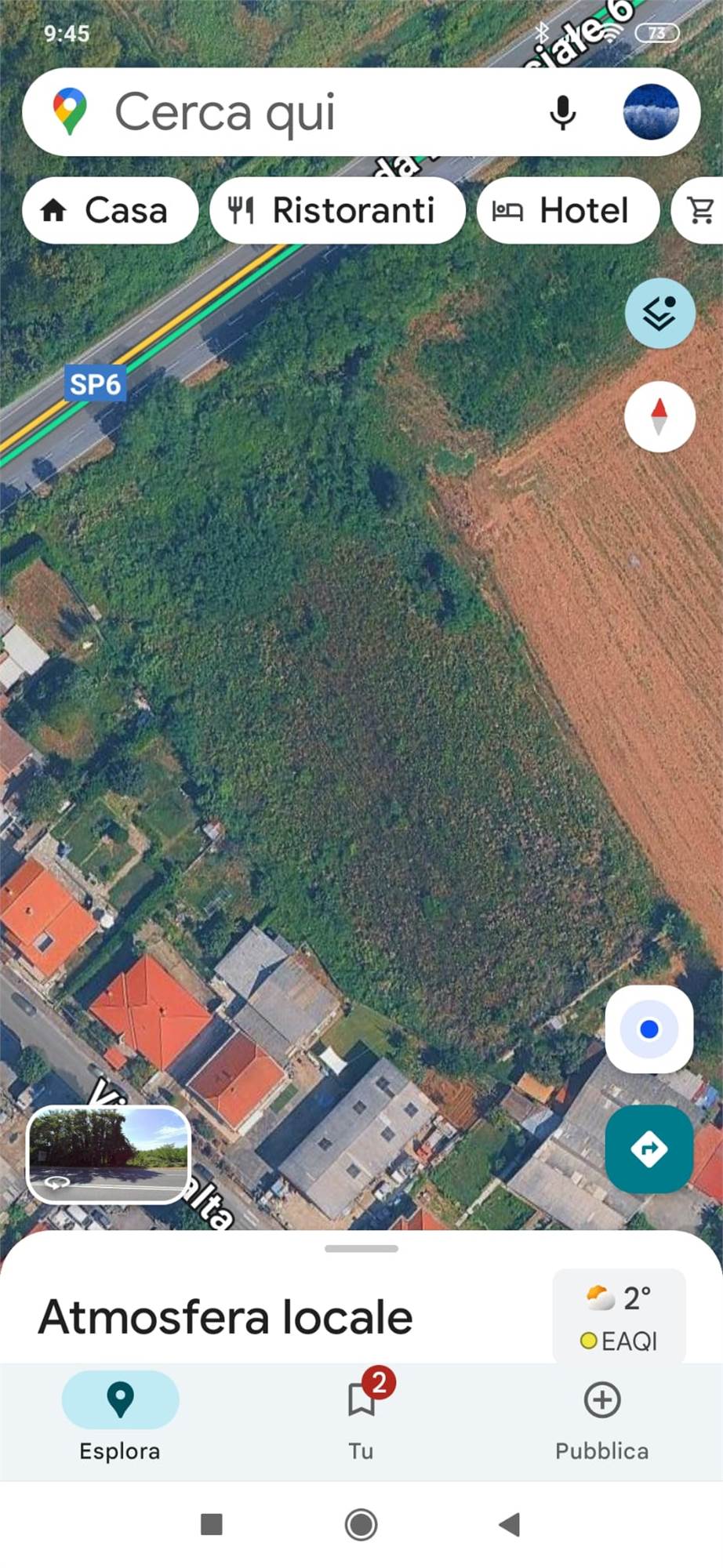This screenshot has height=1568, width=723.
Task: Center map on my location
Action: tap(649, 1029)
